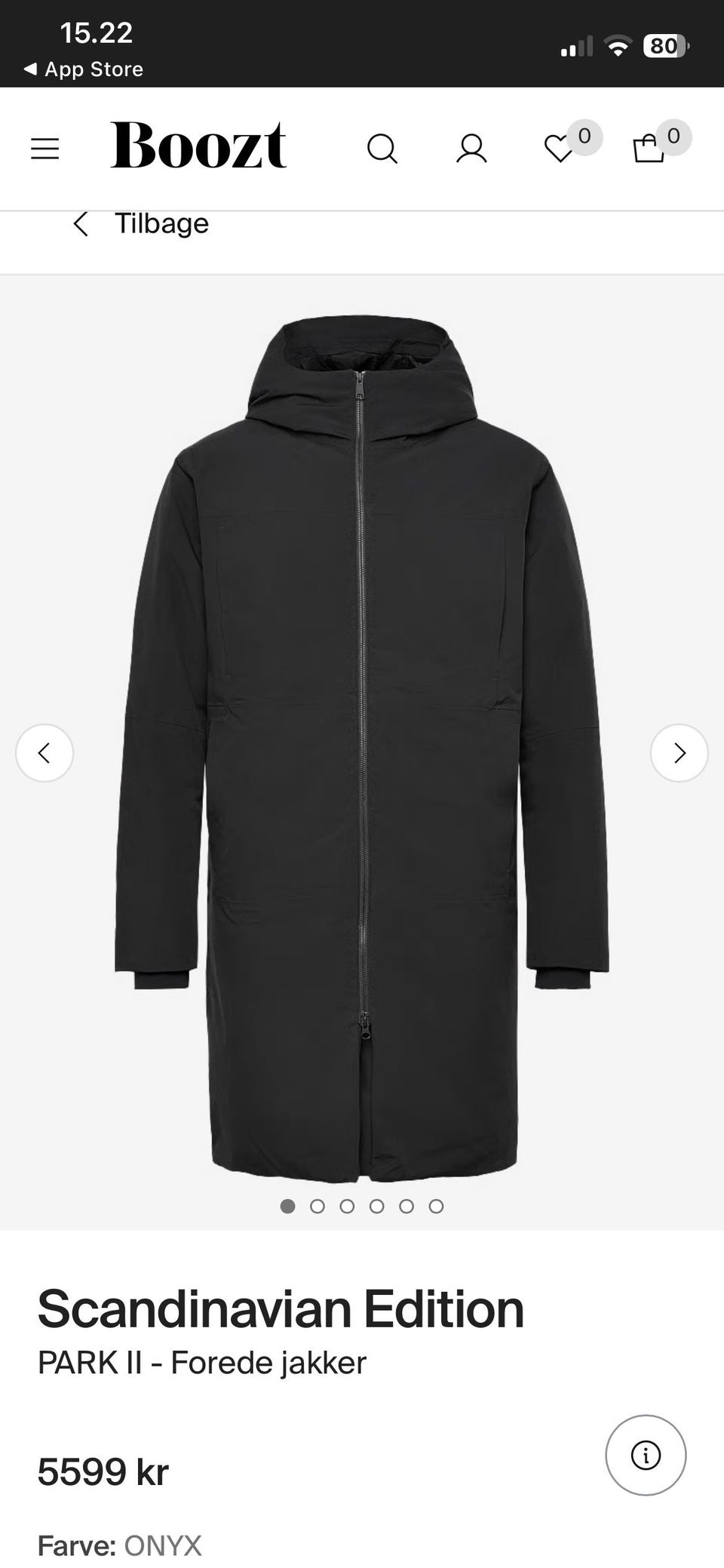Show the previous product image
724x1568 pixels.
click(x=44, y=753)
